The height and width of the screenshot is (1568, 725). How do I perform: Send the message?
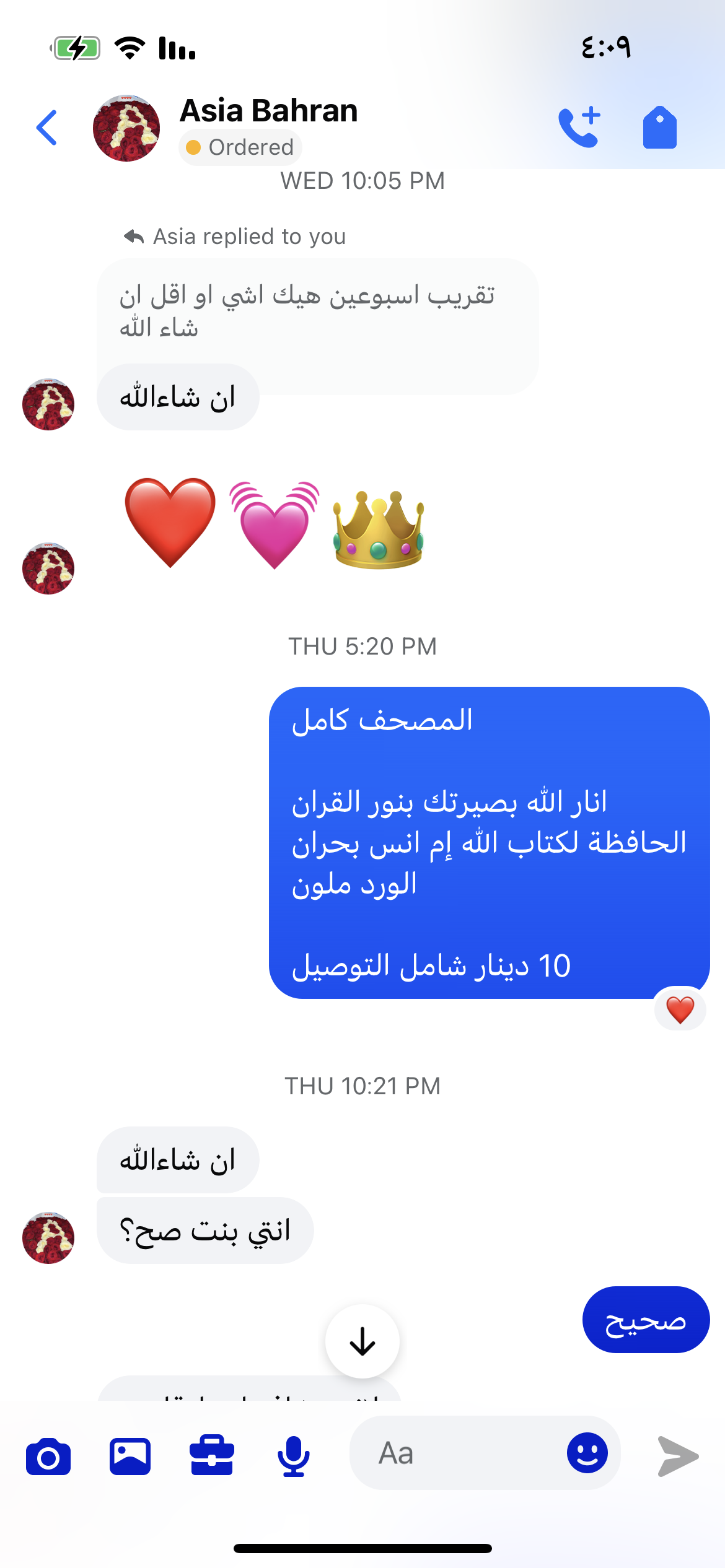[x=678, y=1457]
